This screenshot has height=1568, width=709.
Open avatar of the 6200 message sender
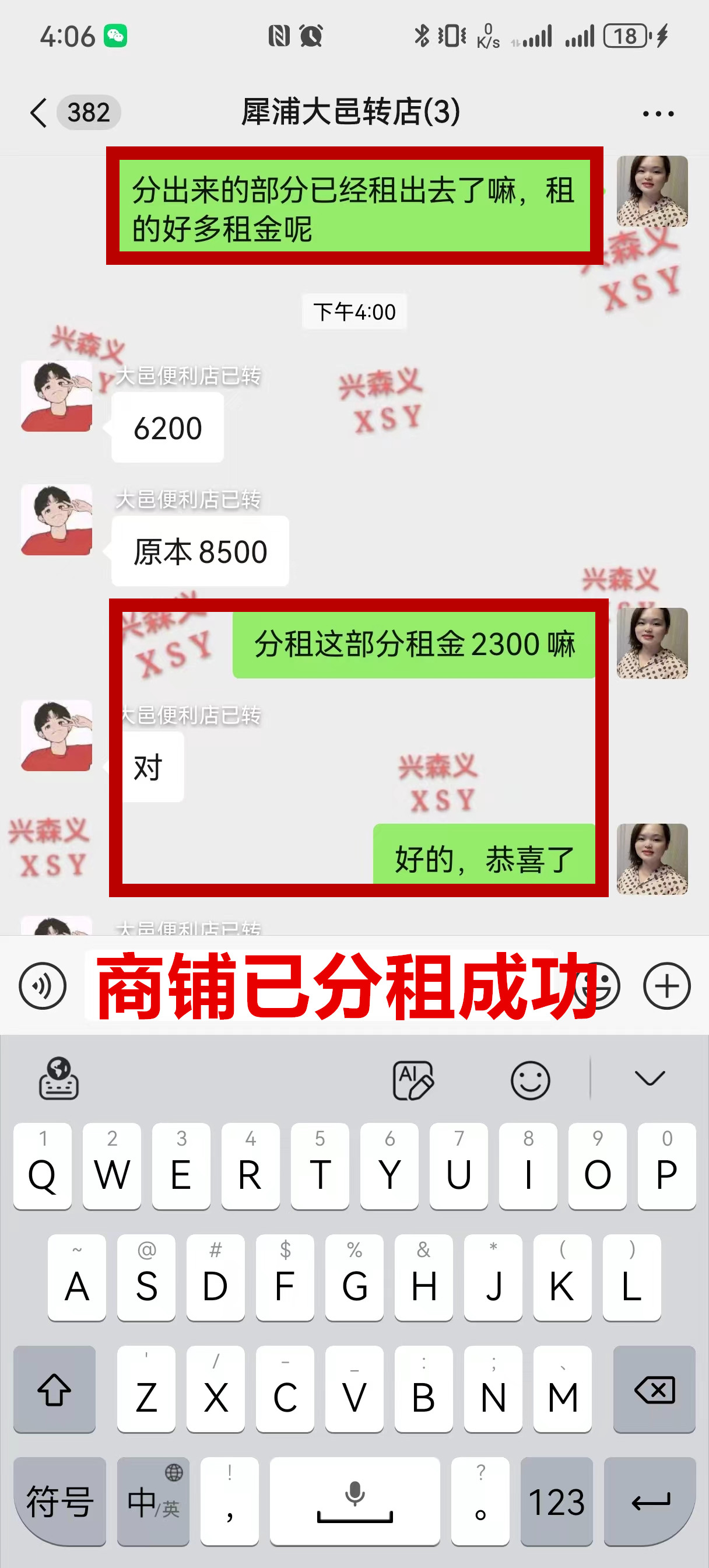click(57, 396)
